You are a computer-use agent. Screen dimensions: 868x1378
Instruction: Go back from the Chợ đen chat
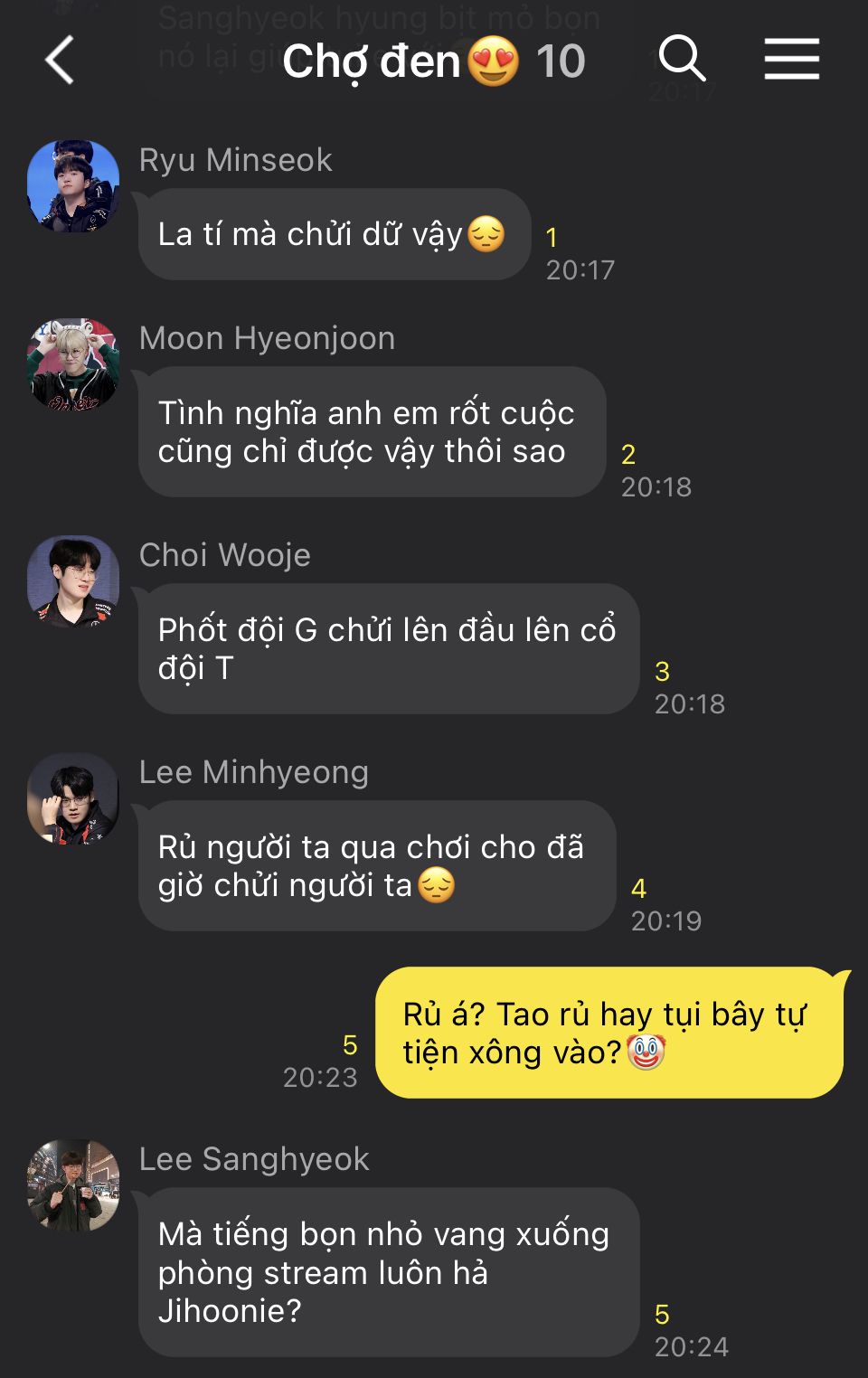[60, 61]
